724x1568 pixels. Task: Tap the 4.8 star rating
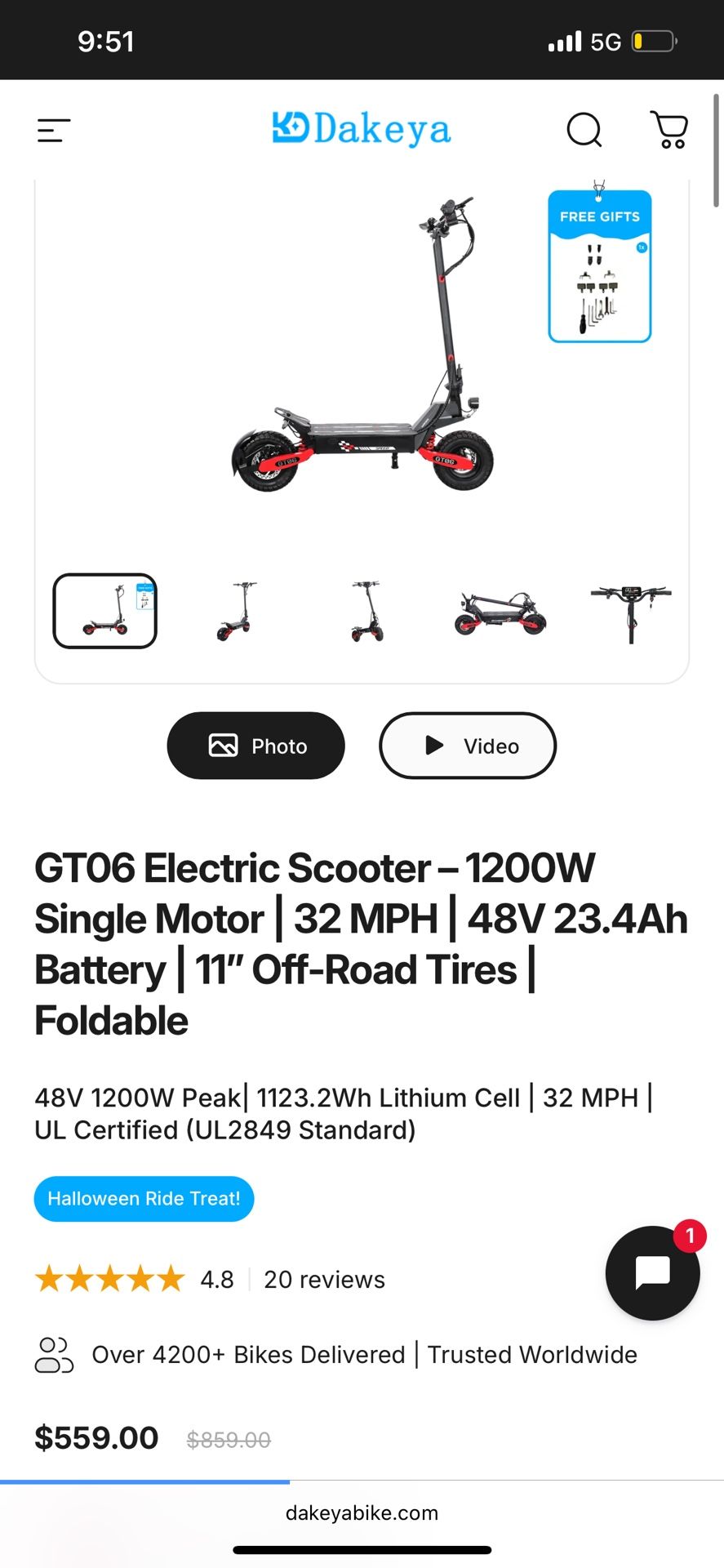(x=216, y=1279)
